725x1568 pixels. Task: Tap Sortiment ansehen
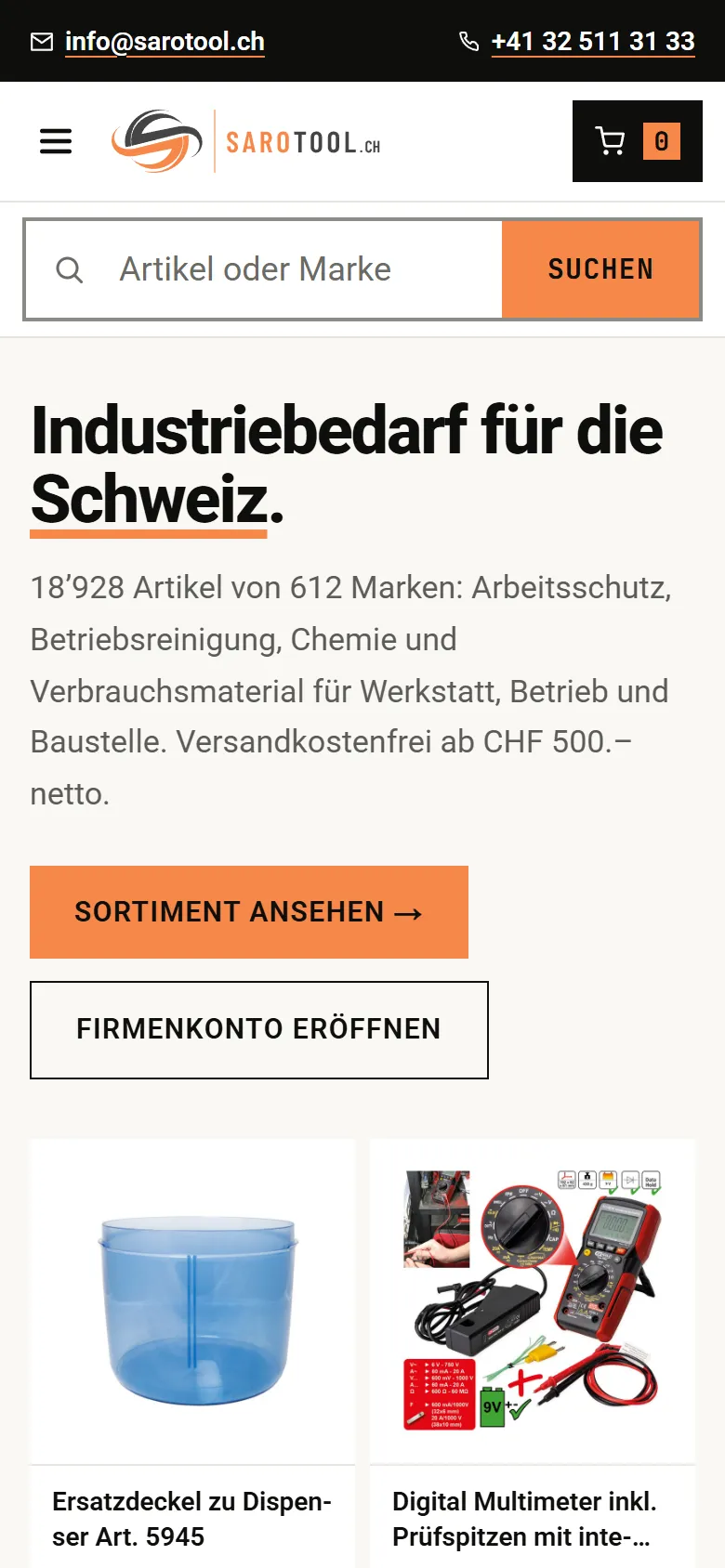click(249, 912)
